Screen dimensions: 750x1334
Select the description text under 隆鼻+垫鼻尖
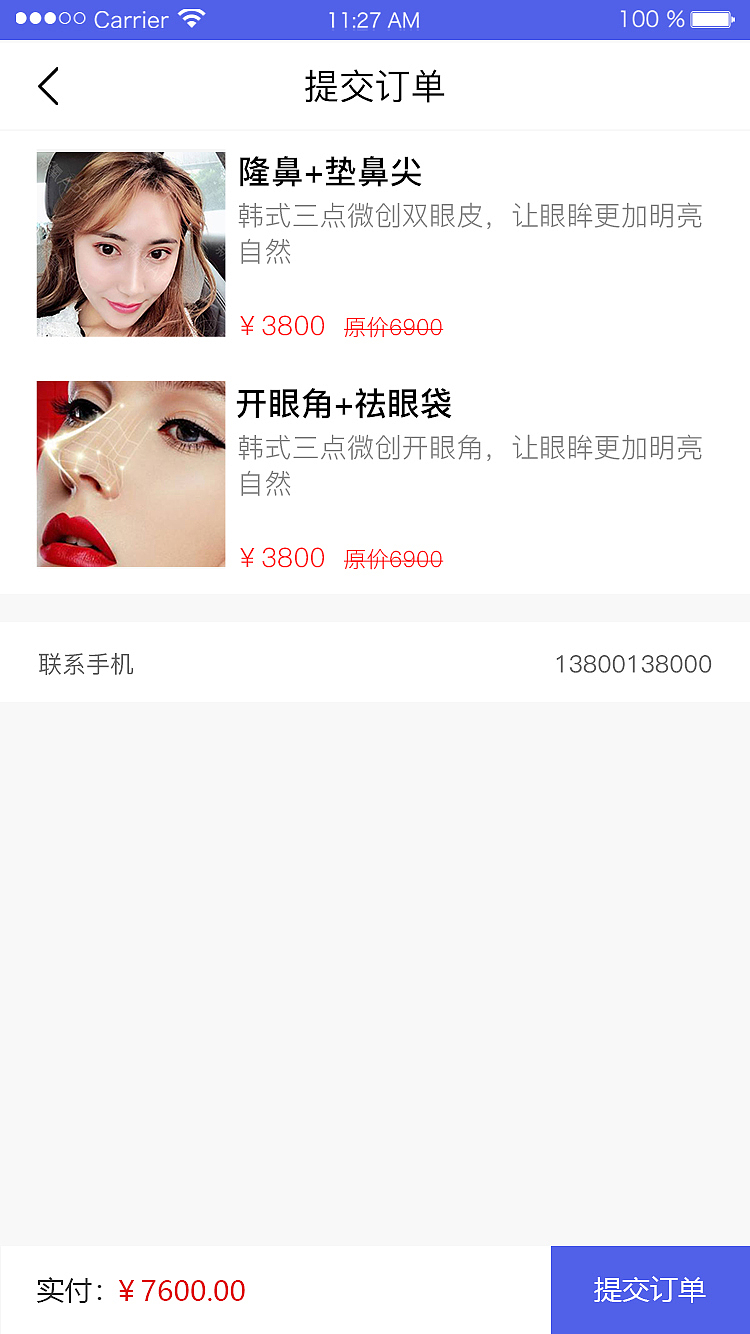[x=470, y=234]
